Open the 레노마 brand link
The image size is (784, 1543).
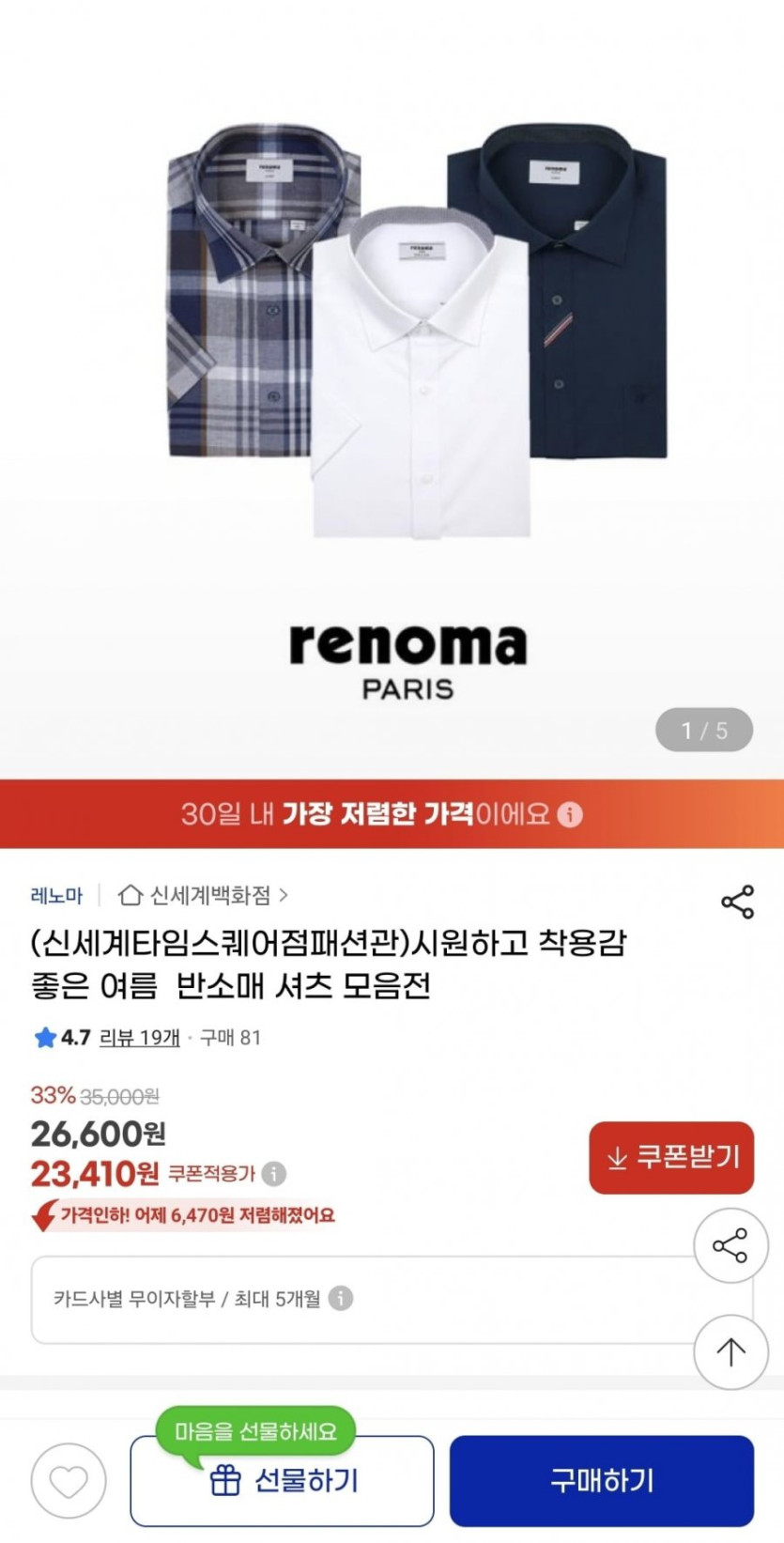click(x=56, y=896)
